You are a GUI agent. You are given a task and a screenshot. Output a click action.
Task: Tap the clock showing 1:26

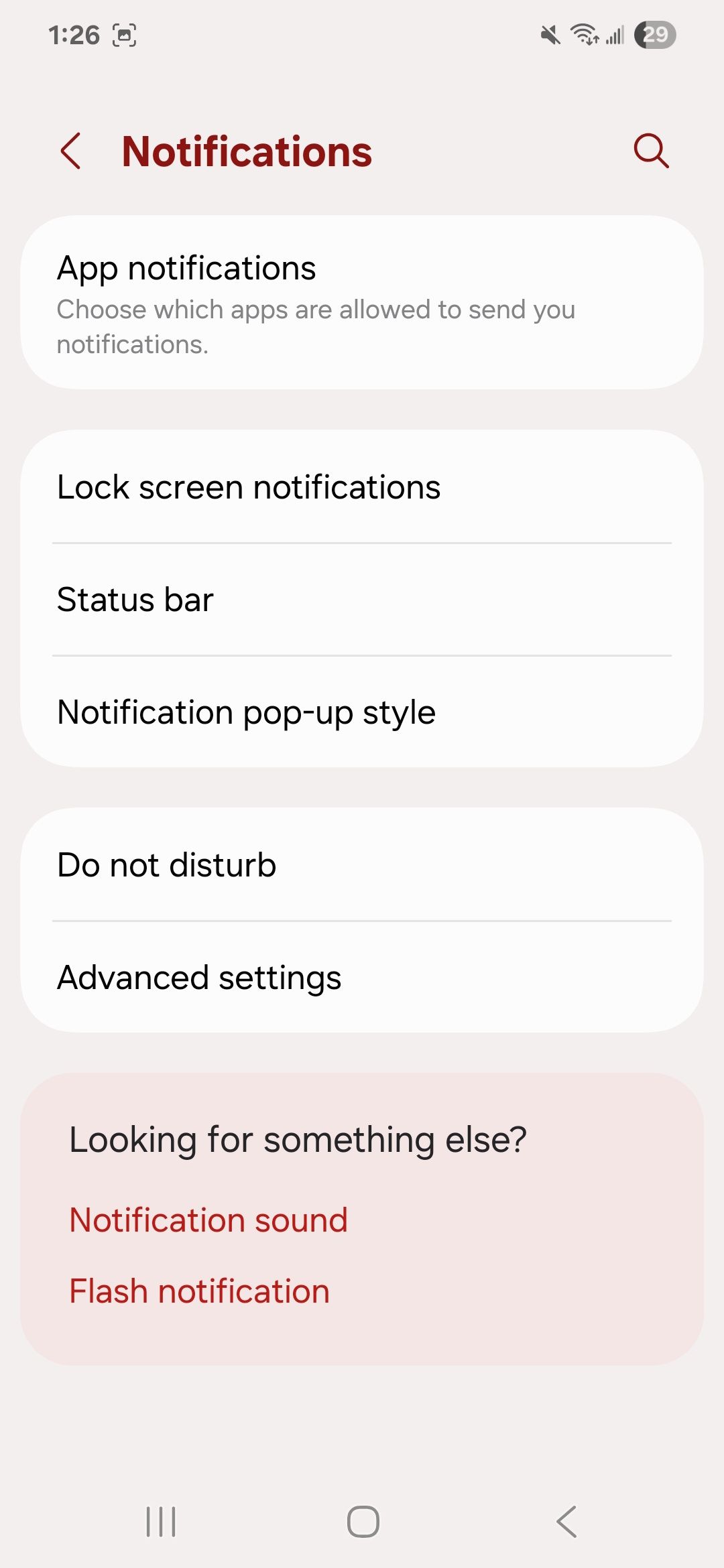pos(74,35)
